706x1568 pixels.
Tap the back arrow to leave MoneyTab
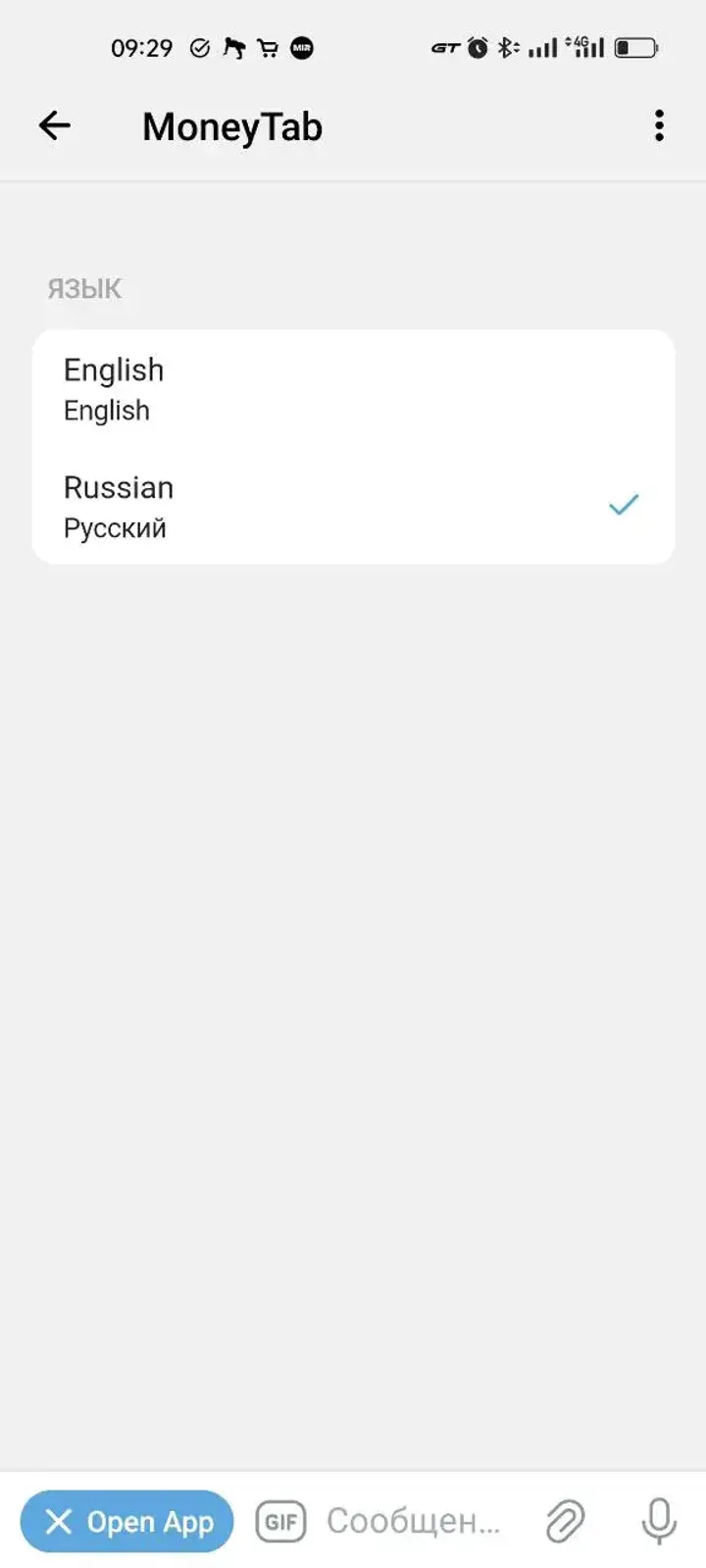pos(56,125)
